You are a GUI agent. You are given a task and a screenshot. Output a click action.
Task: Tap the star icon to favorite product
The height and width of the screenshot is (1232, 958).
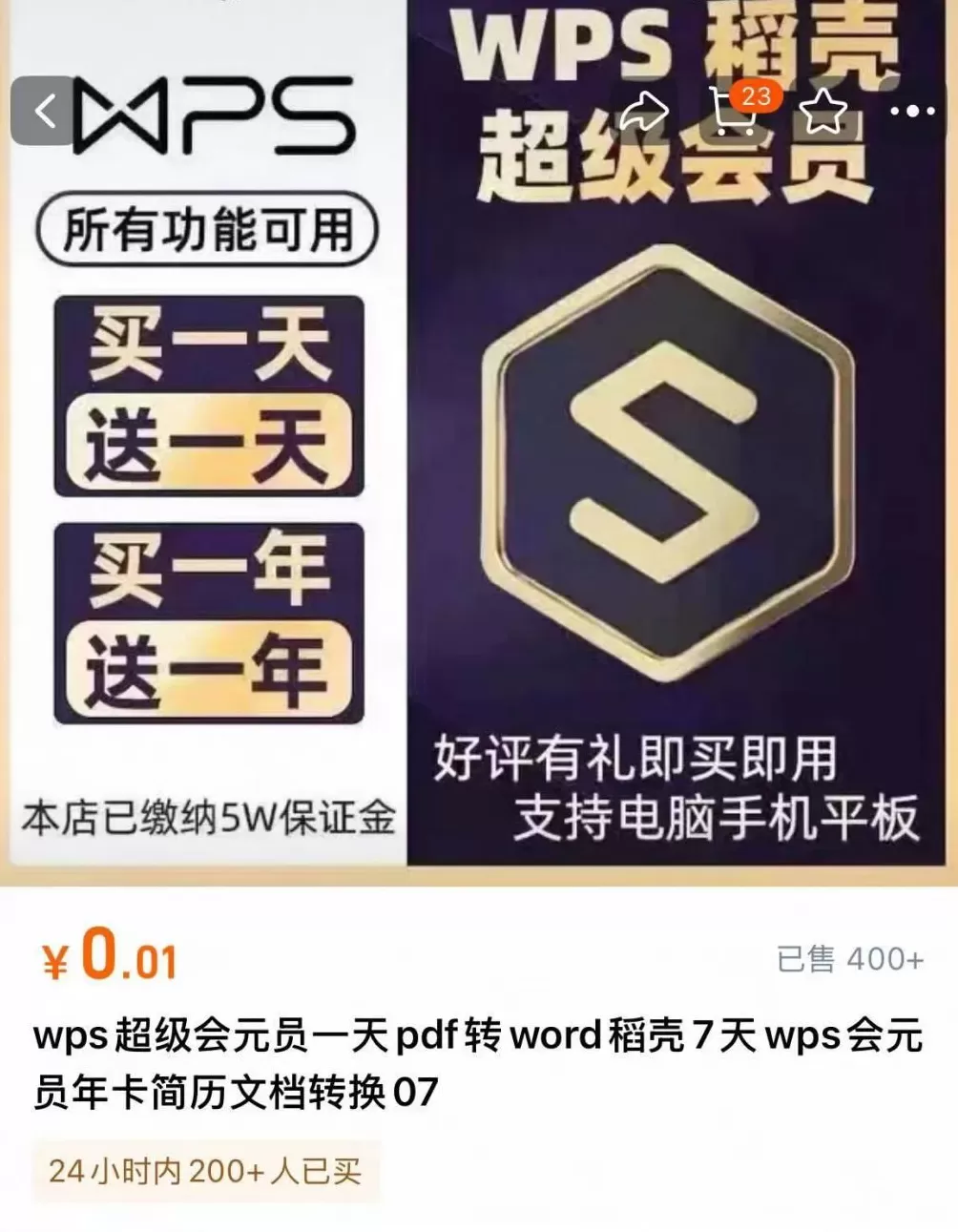(823, 114)
